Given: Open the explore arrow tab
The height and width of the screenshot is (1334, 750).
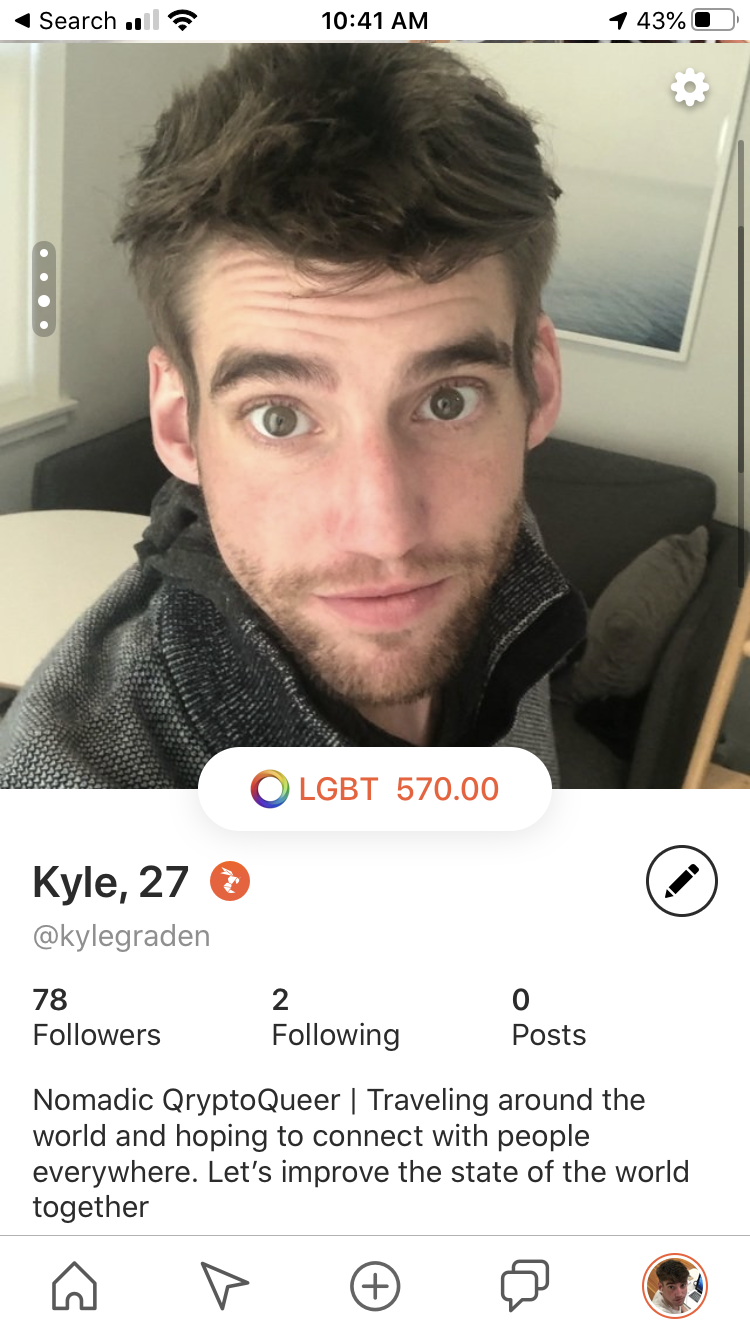Looking at the screenshot, I should (225, 1284).
